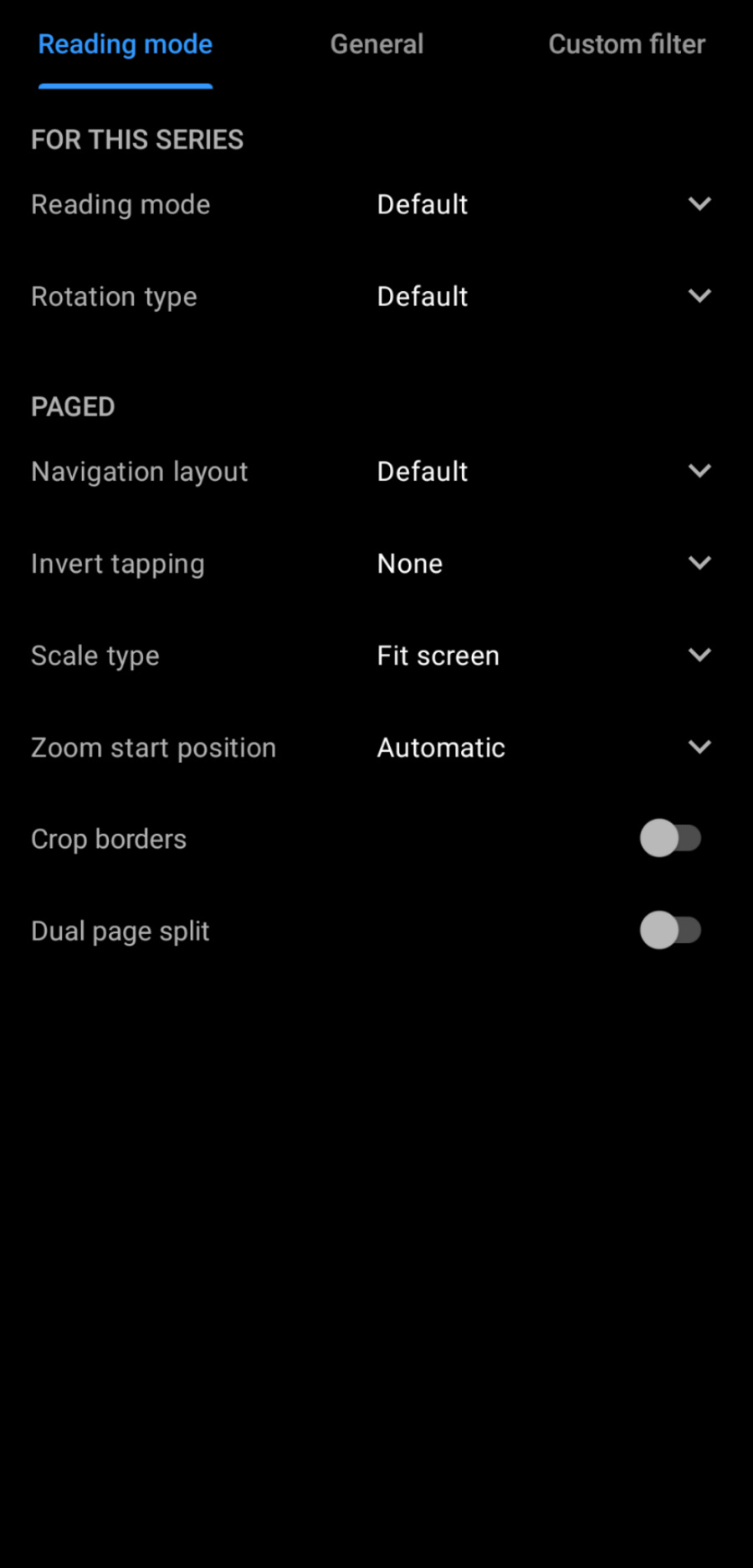Select the Reading mode tab
The image size is (753, 1568).
coord(125,44)
